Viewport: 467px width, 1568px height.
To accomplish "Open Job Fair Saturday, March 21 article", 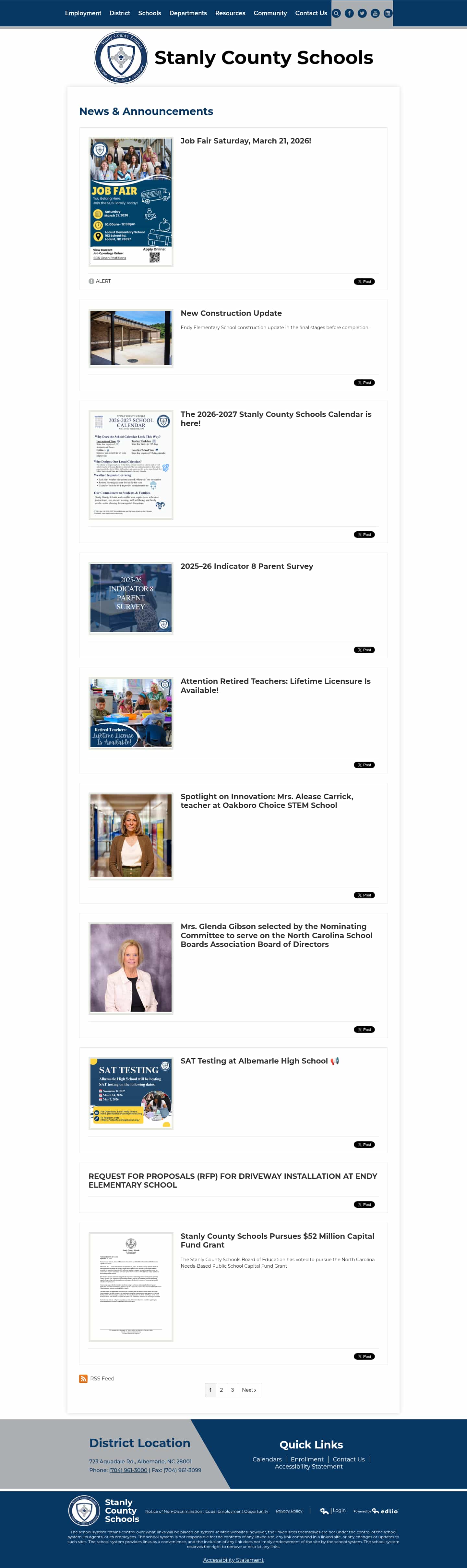I will pyautogui.click(x=245, y=141).
